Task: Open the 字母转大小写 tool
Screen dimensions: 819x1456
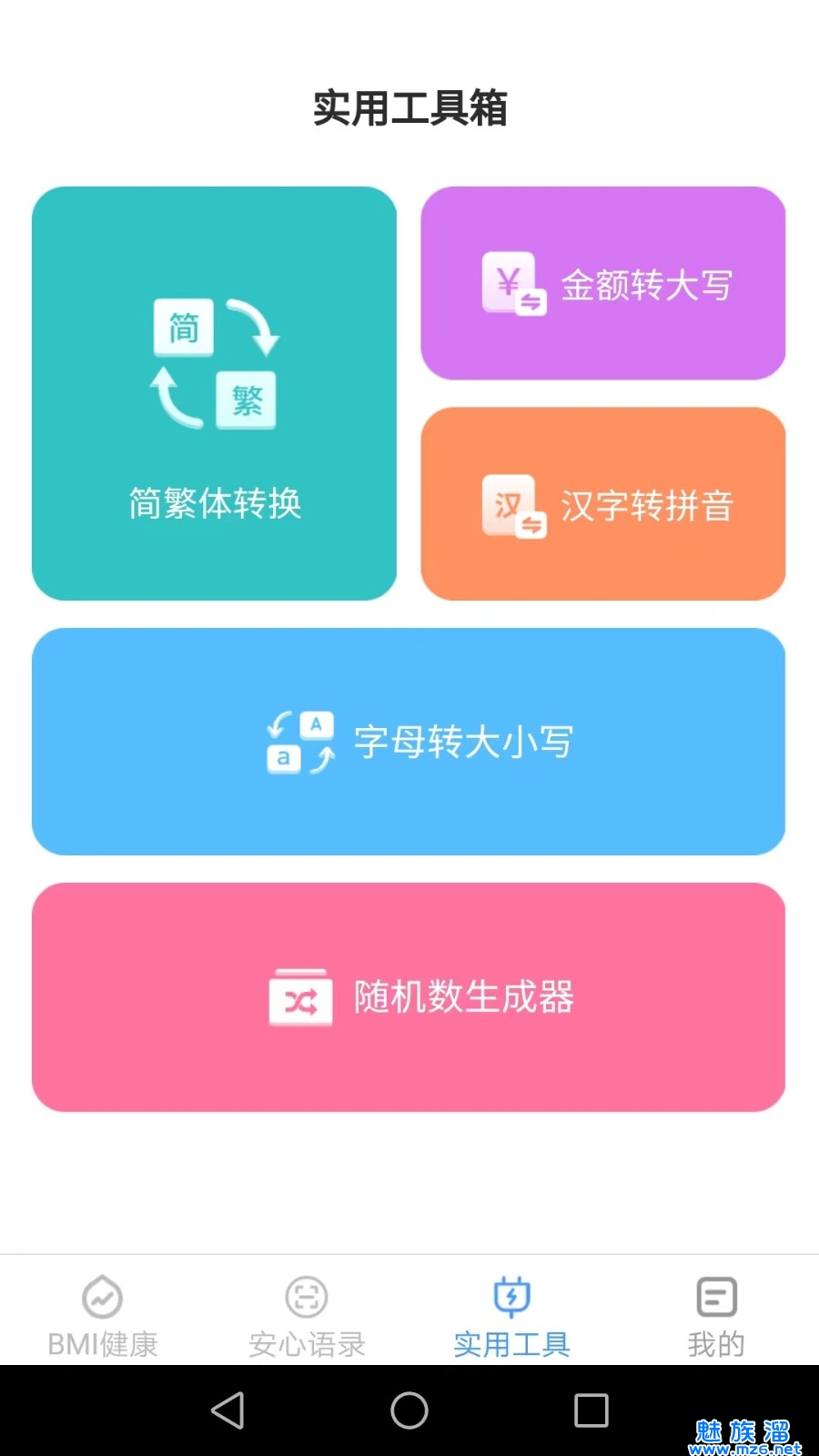Action: (409, 741)
